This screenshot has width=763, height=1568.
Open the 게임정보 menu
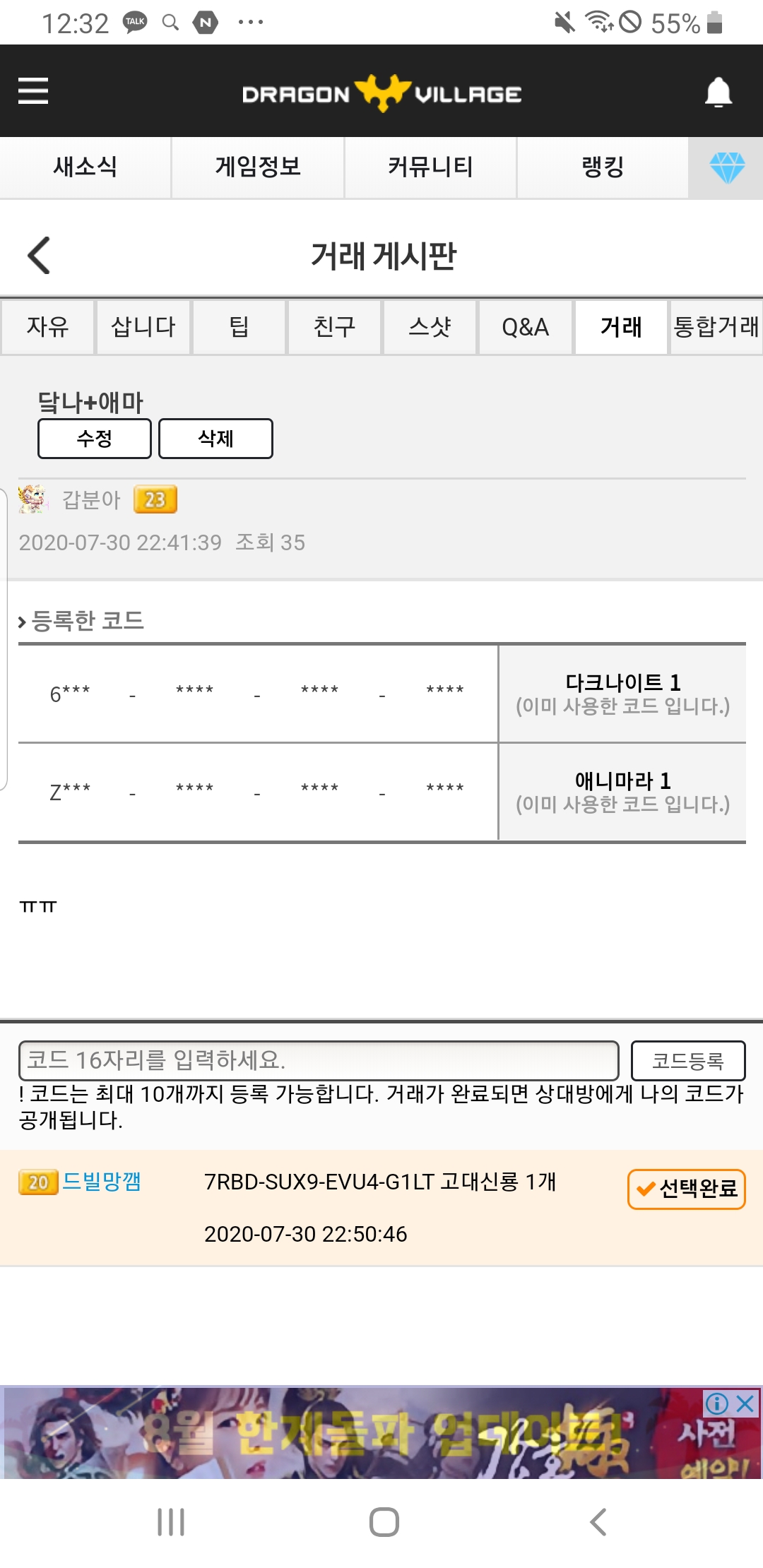coord(258,167)
